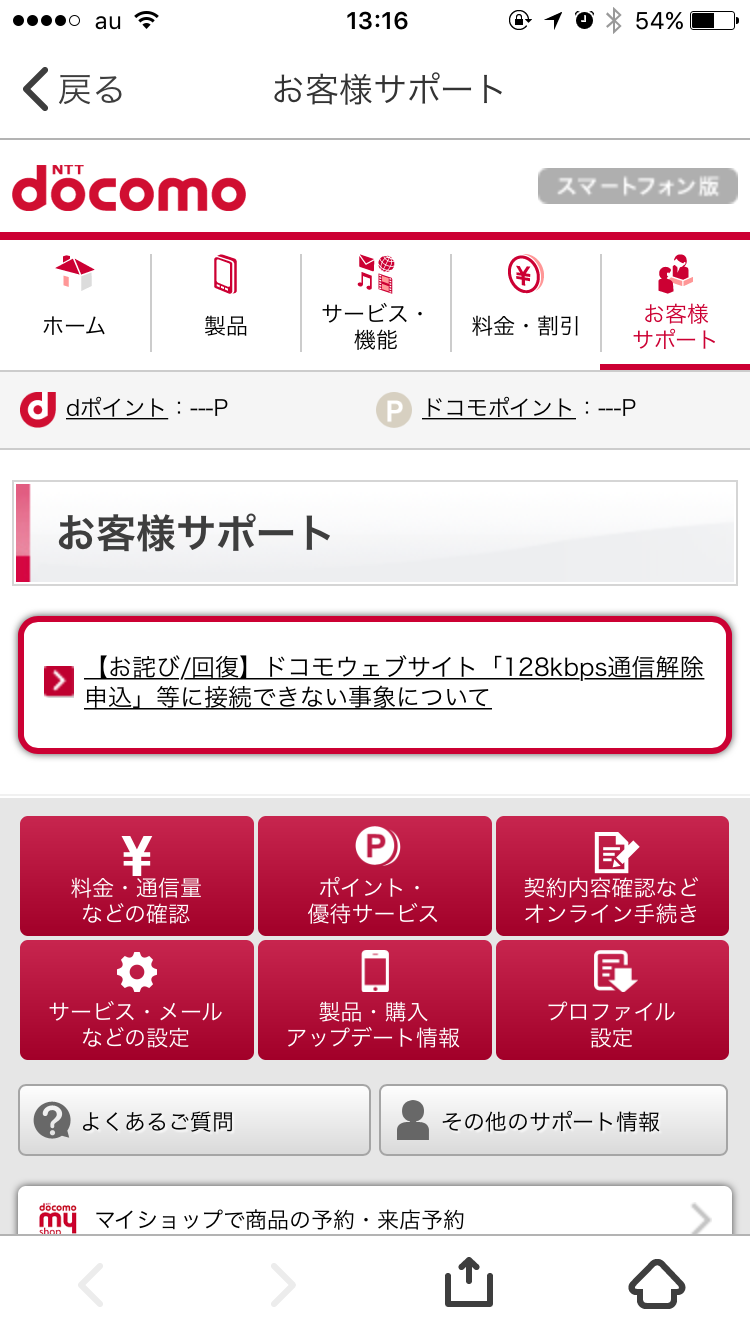Open the ドコモポイント link

pos(498,408)
